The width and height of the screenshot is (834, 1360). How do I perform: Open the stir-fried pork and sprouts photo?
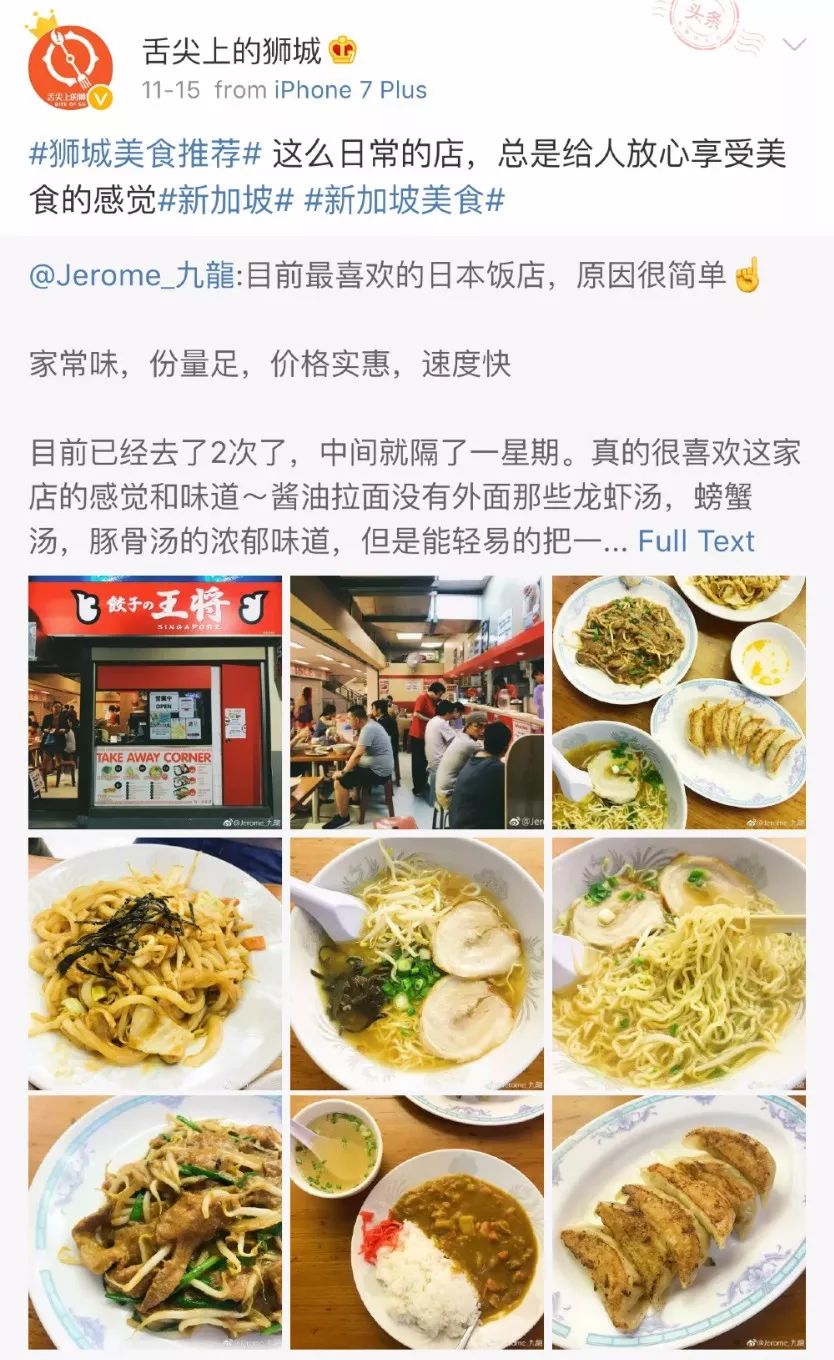tap(155, 1222)
